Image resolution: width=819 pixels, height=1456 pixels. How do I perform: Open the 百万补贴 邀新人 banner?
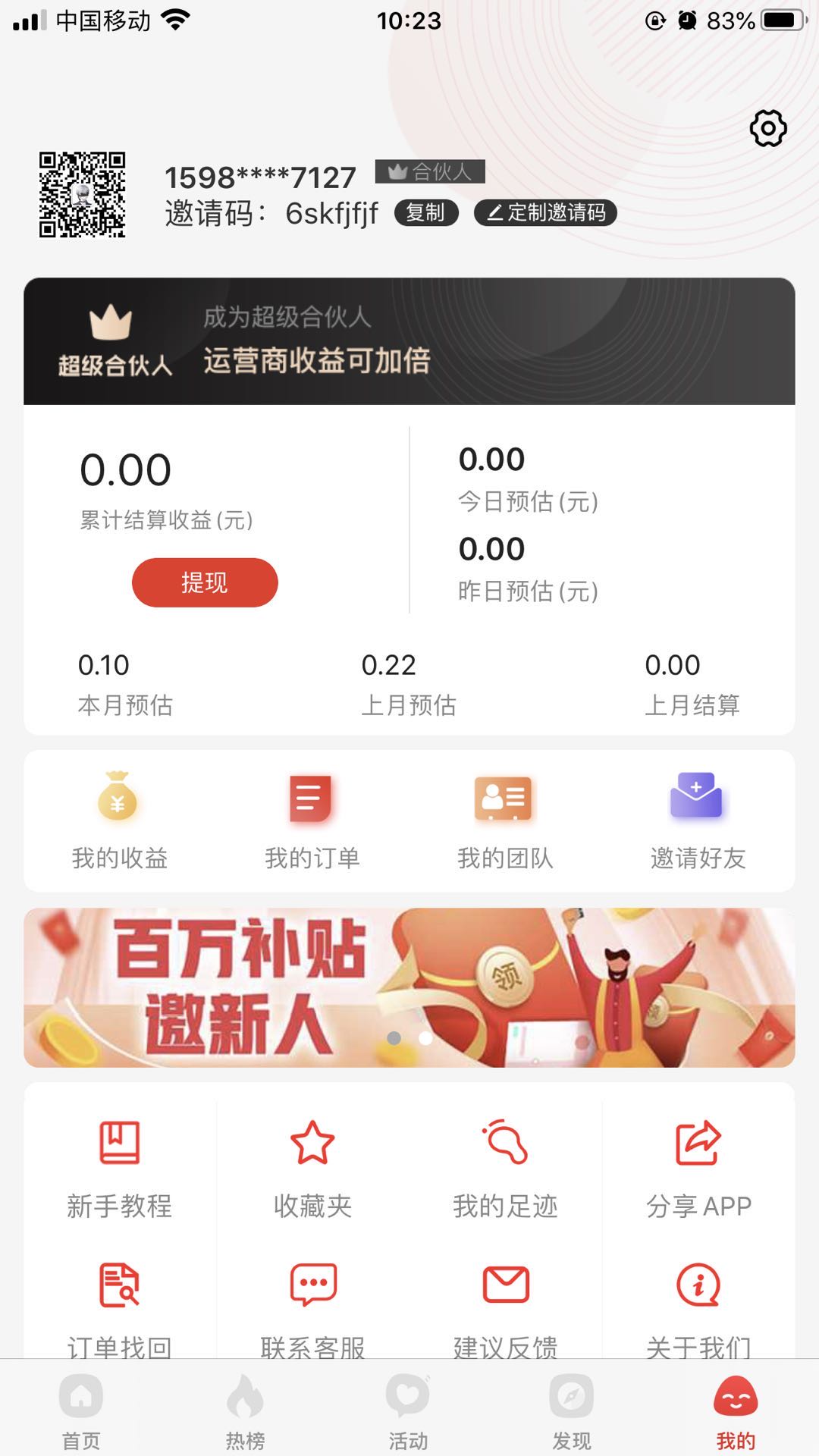409,987
